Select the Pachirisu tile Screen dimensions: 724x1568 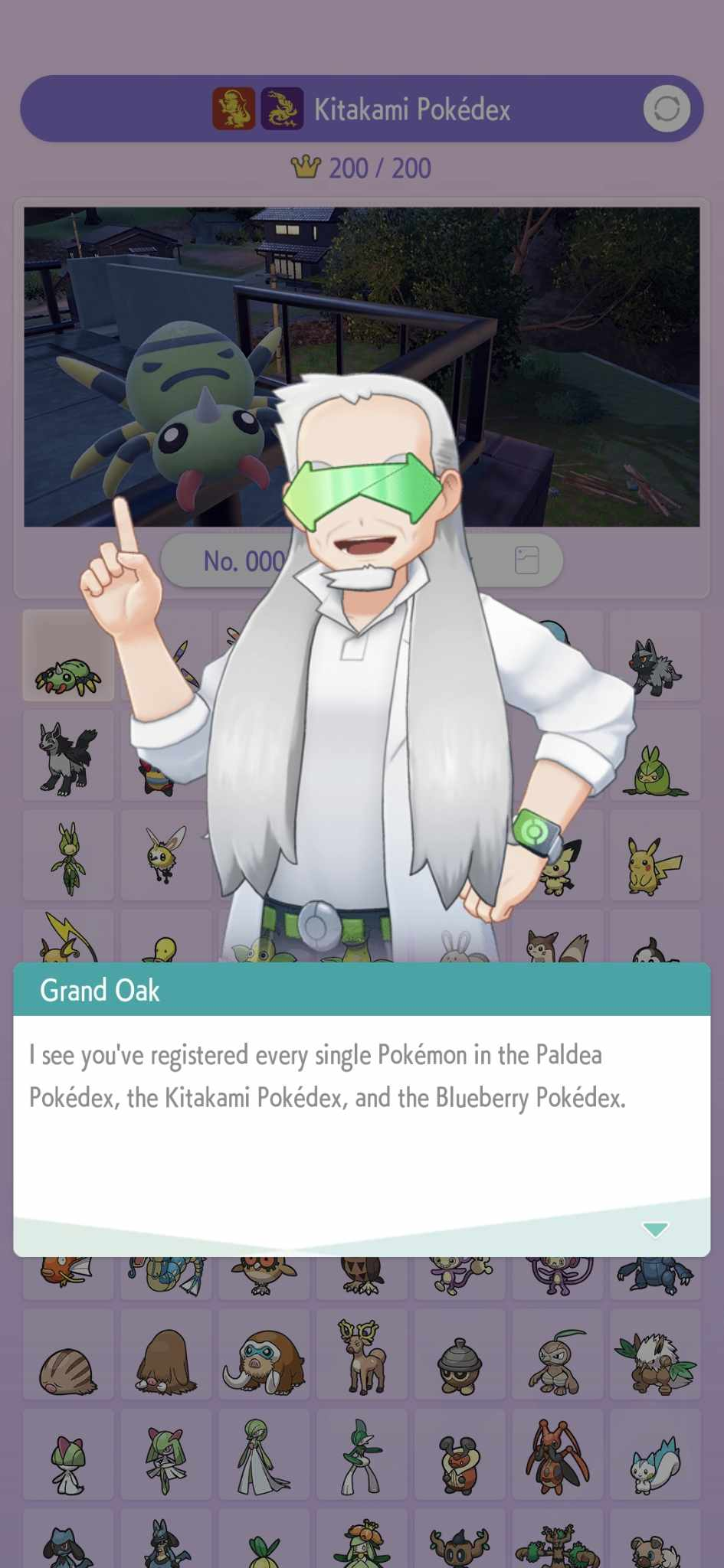tap(654, 1454)
